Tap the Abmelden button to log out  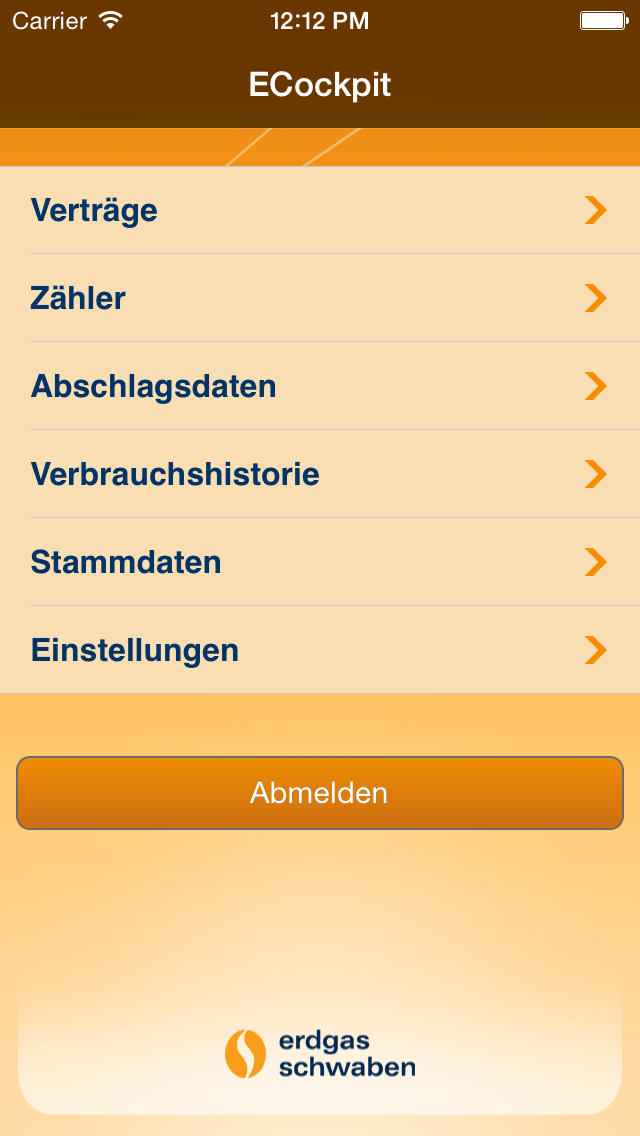point(320,793)
